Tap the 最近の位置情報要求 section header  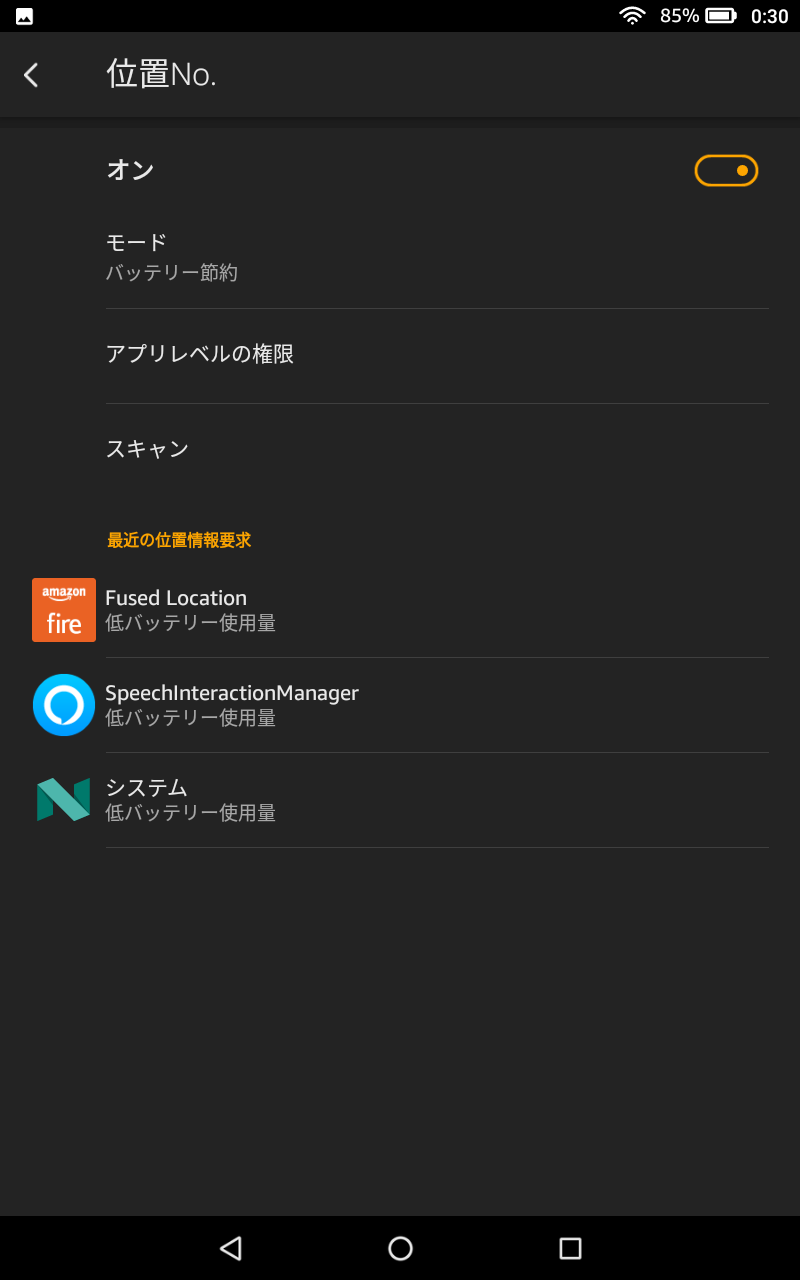click(177, 538)
